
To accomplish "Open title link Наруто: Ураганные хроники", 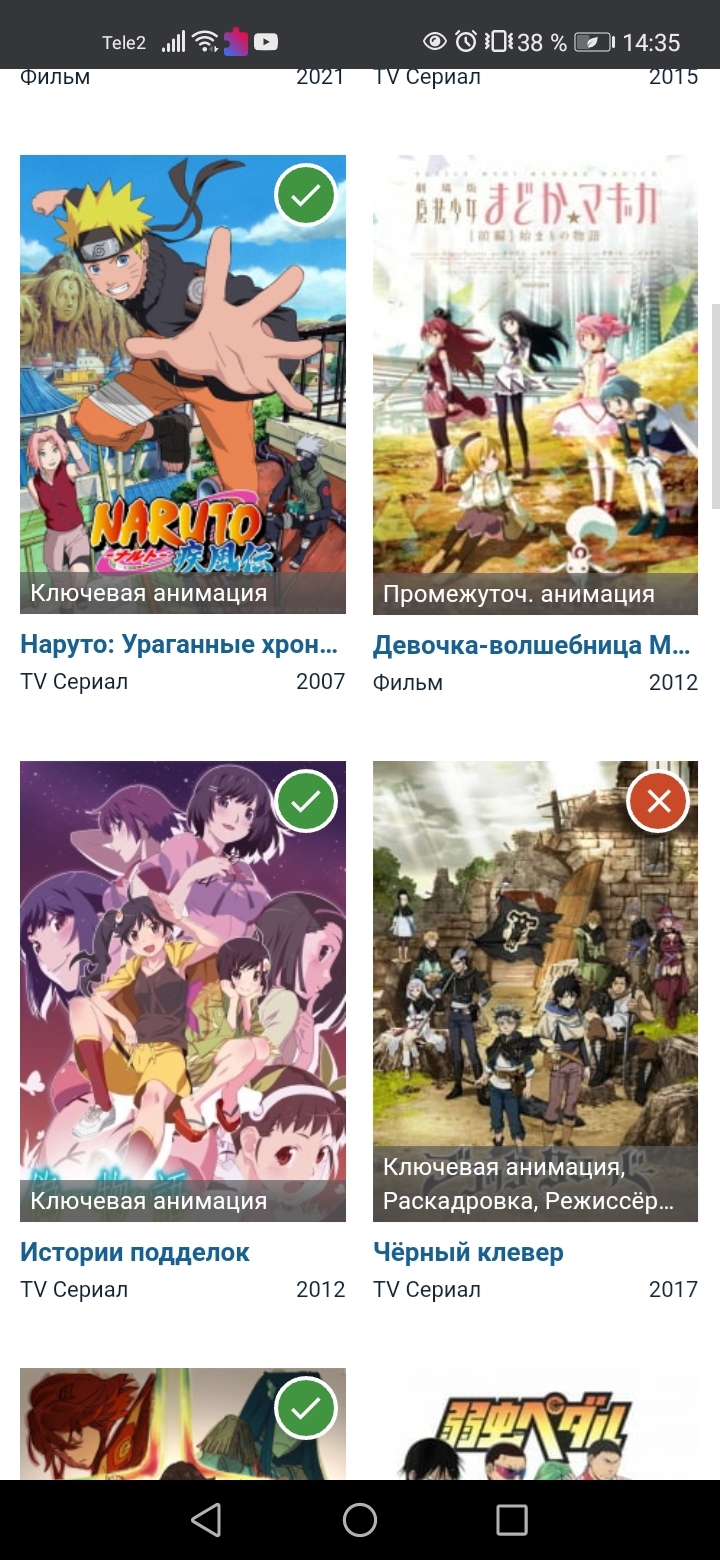I will point(180,645).
